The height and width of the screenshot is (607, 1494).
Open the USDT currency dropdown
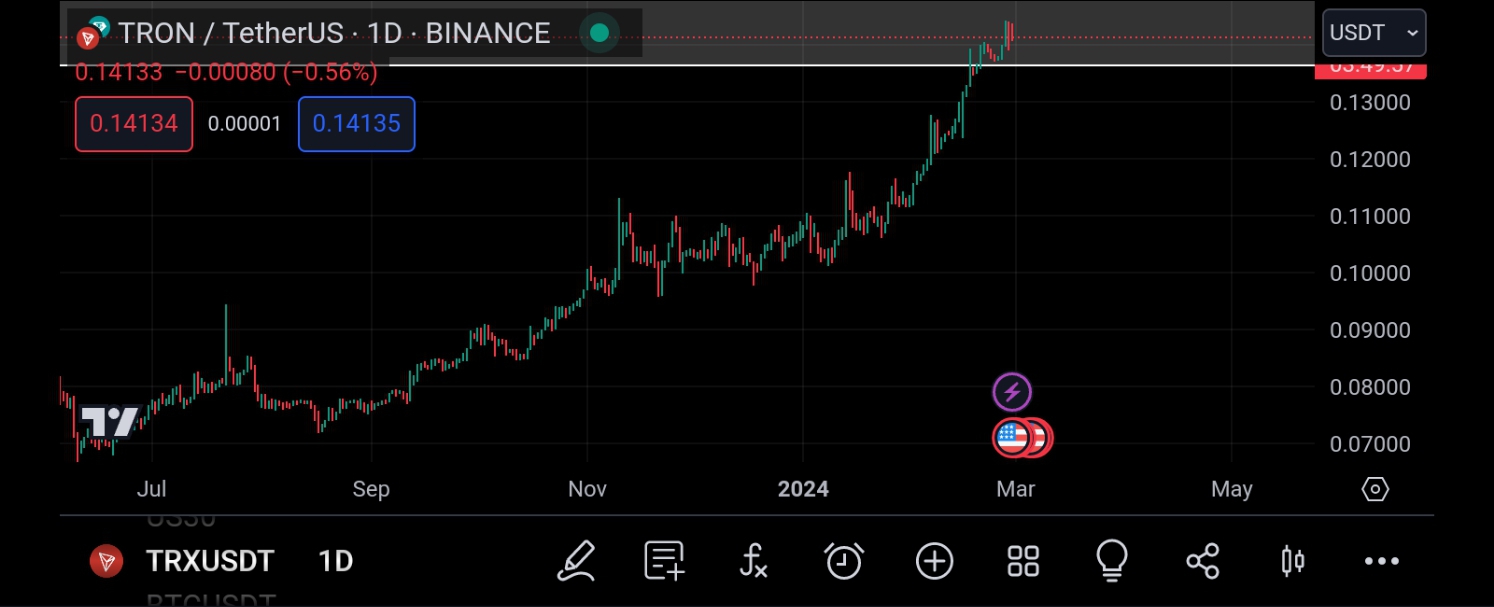pyautogui.click(x=1374, y=33)
